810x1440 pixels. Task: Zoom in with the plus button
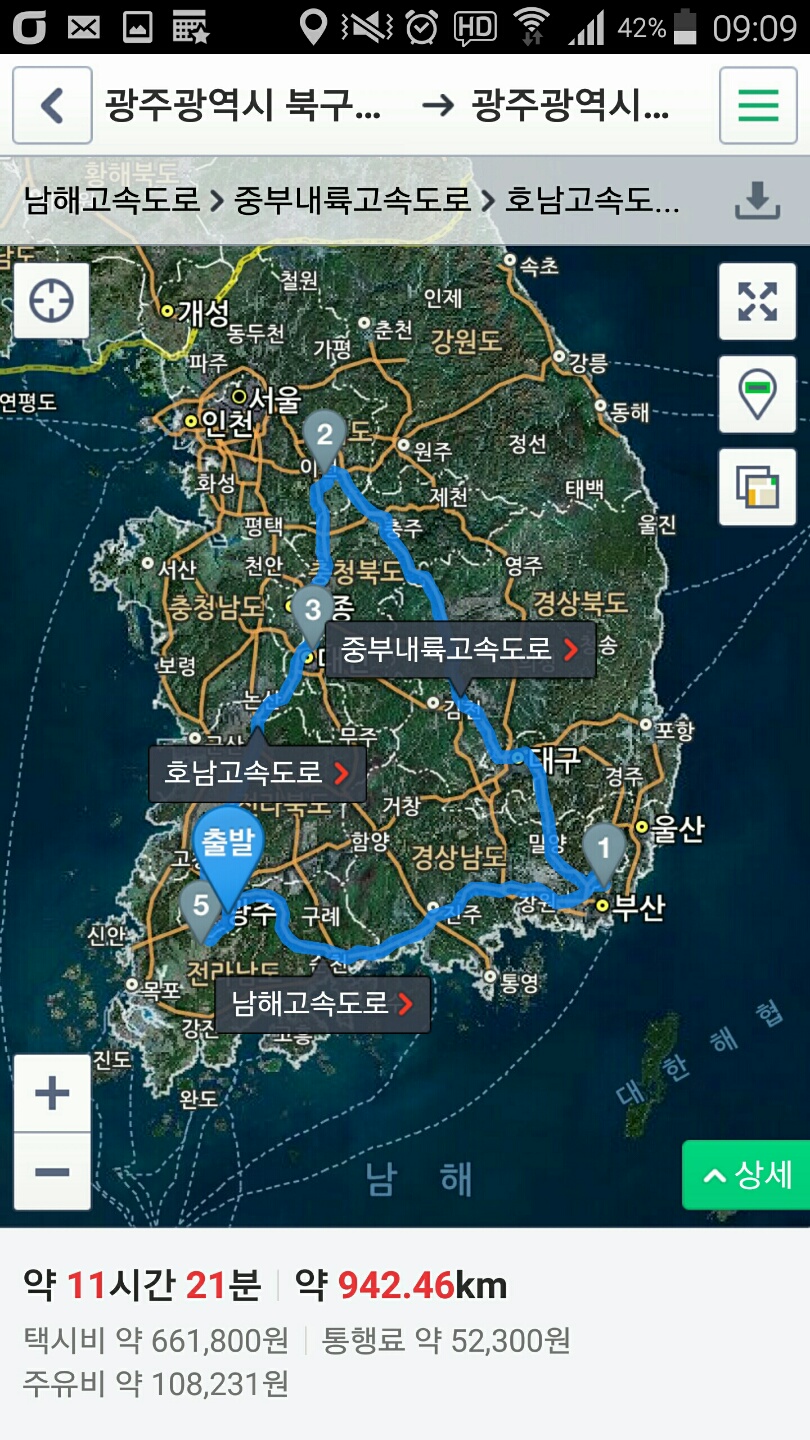pos(52,1093)
